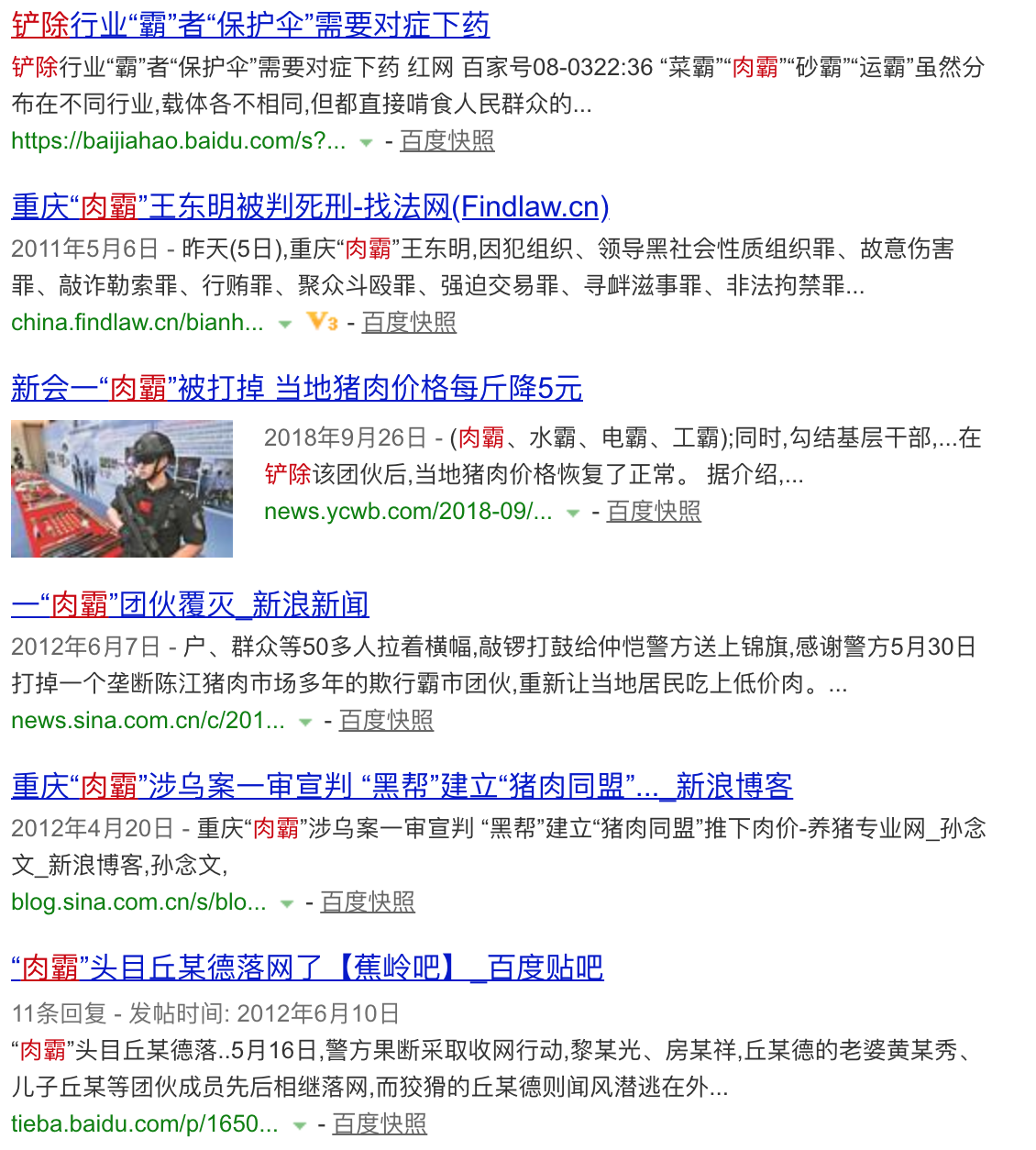
Task: Open 新会一"肉霸"被打掉 news result
Action: click(296, 388)
